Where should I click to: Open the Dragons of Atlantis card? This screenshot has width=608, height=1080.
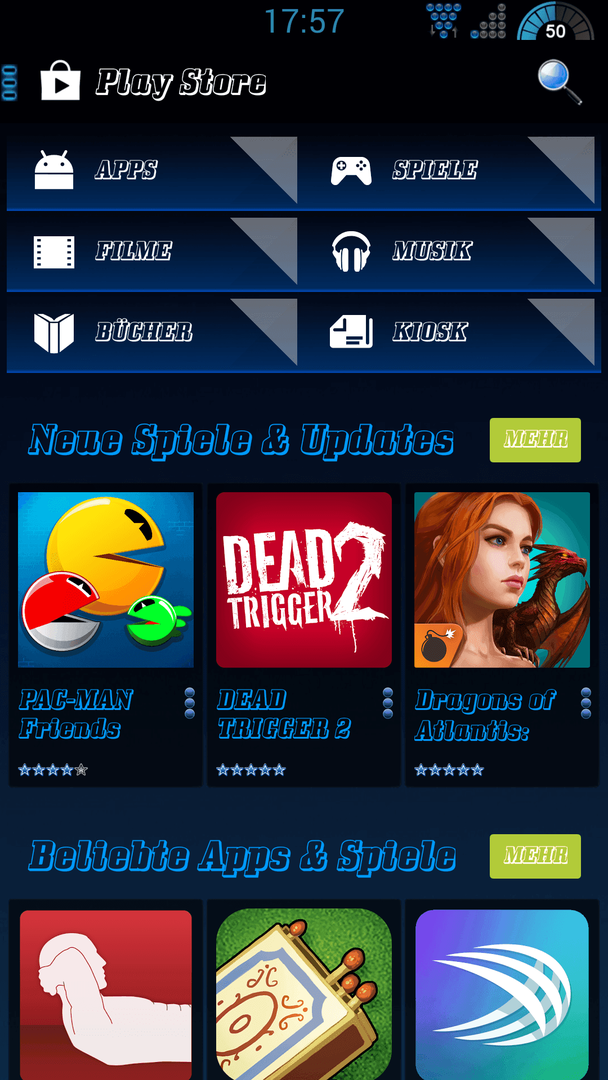[502, 580]
